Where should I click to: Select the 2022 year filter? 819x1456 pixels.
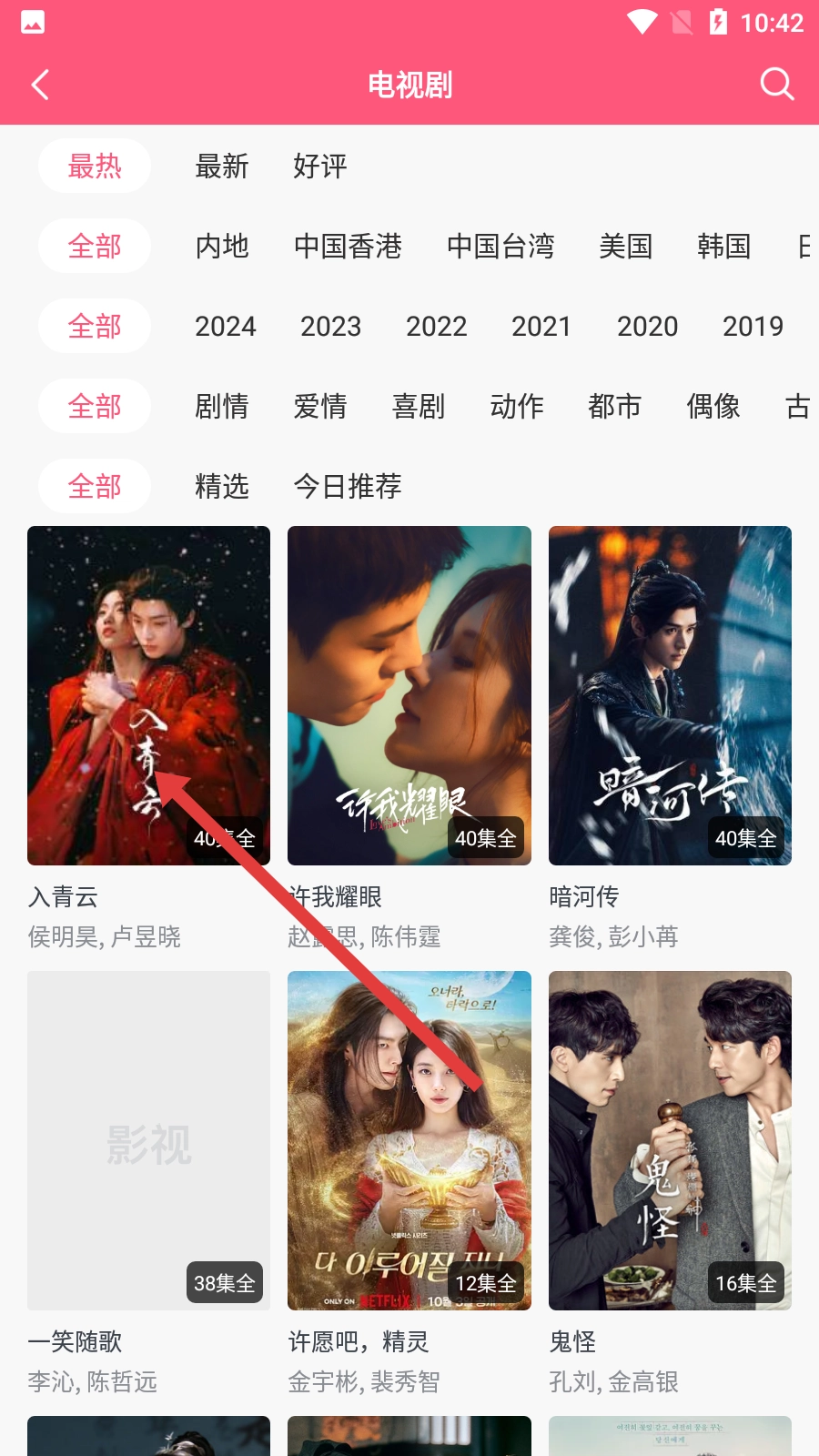[436, 327]
